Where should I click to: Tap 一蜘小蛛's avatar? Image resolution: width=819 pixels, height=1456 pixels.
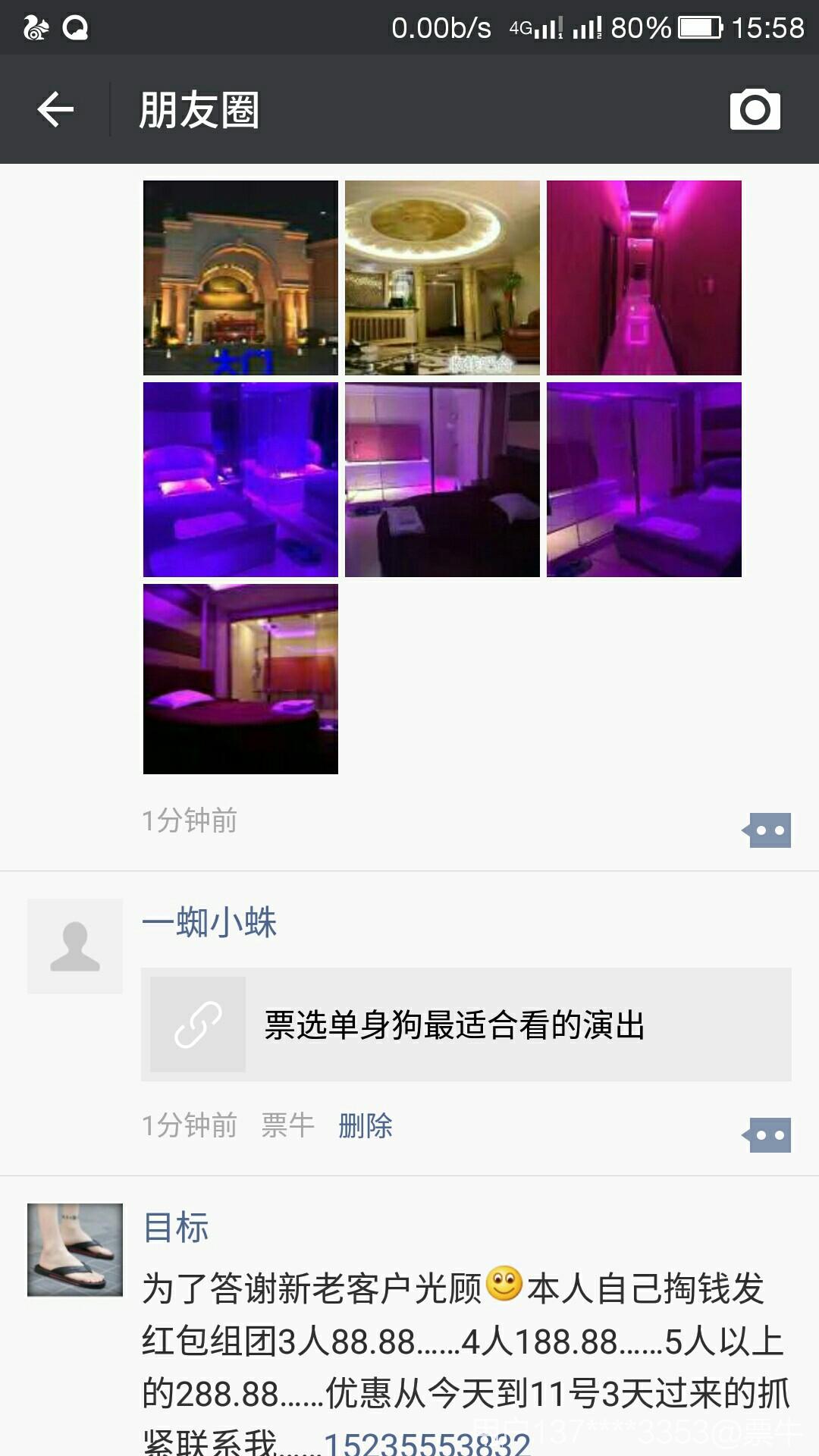coord(75,946)
